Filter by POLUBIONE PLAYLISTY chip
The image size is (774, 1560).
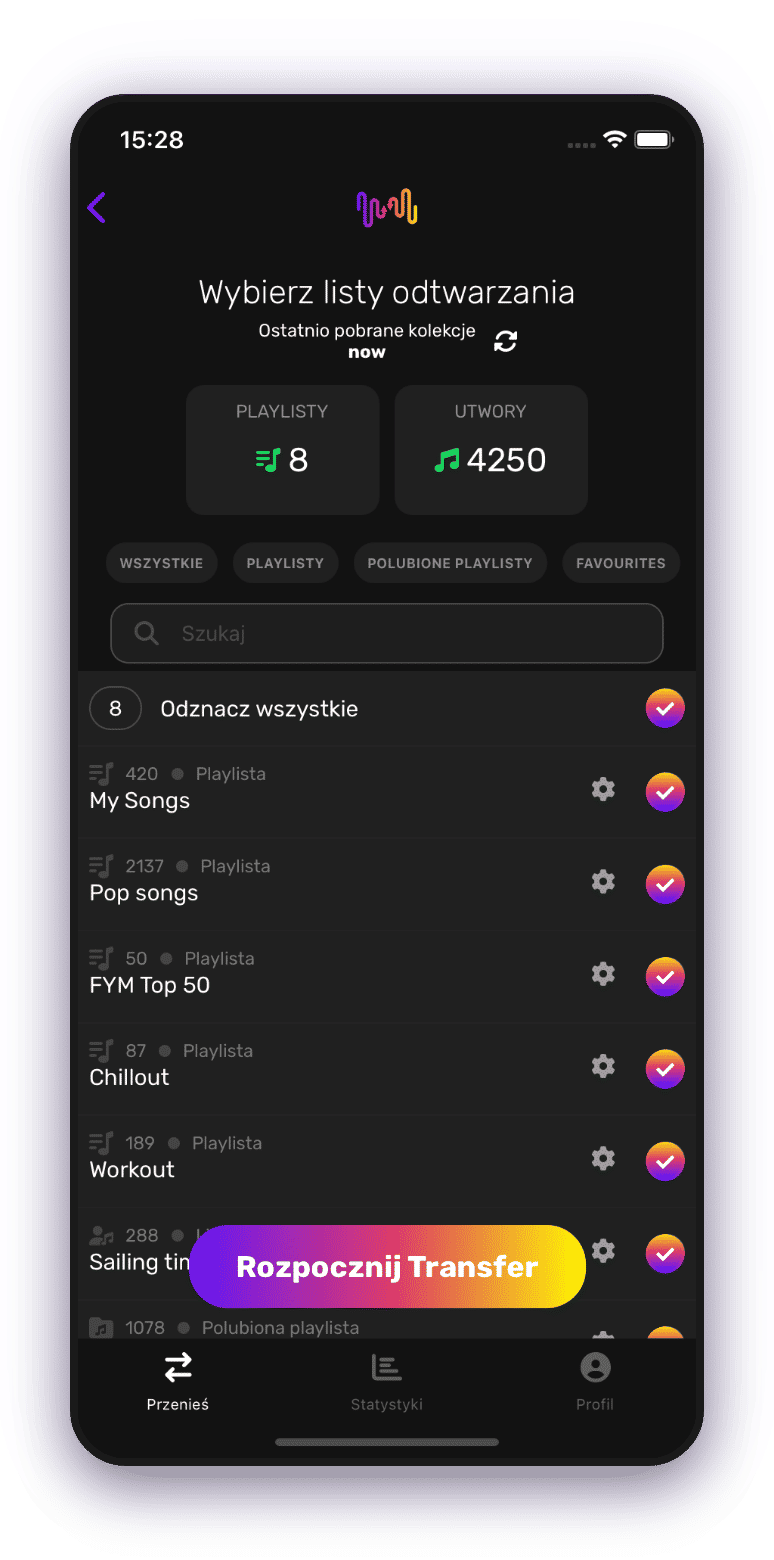tap(450, 563)
